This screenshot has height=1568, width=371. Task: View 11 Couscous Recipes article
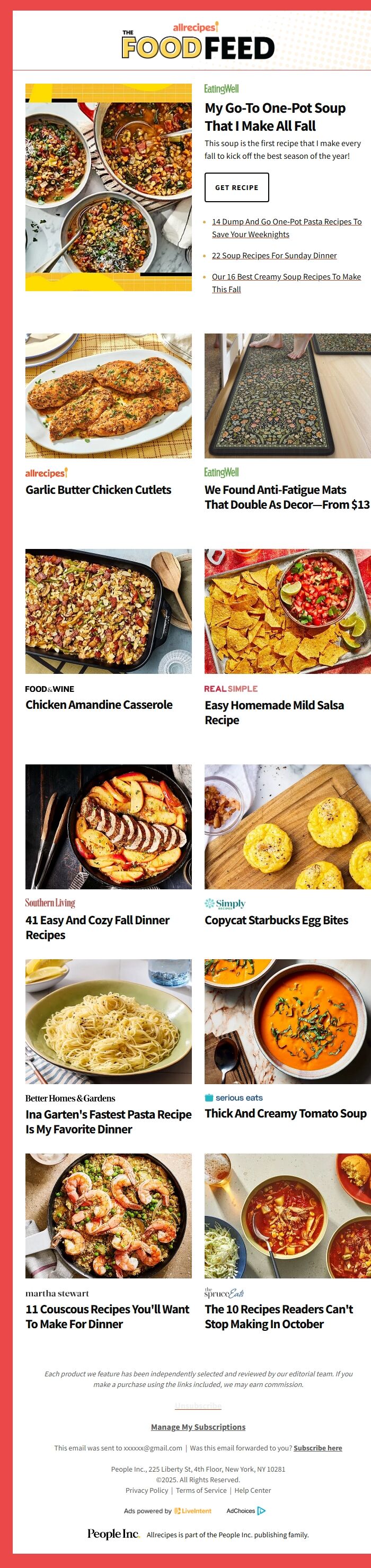[107, 1316]
